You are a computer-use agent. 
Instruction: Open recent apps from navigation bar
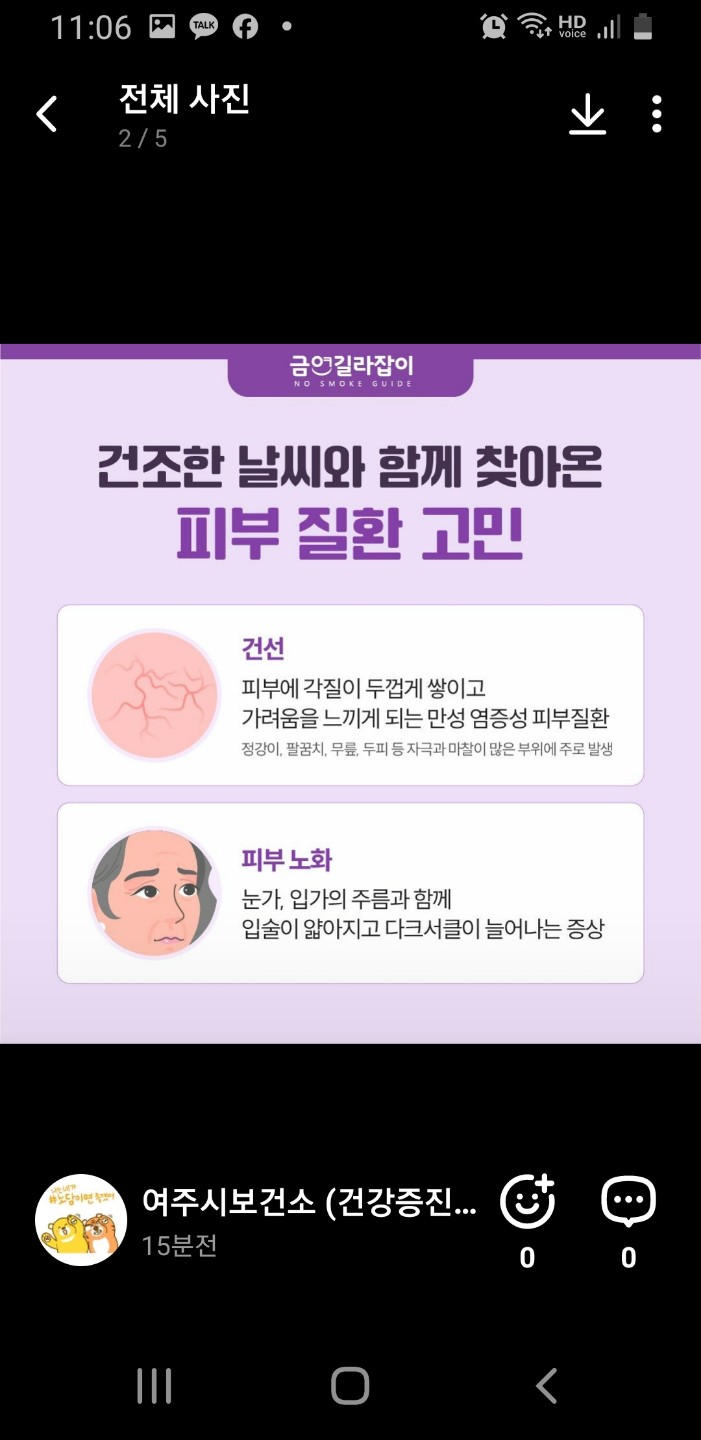pos(154,1386)
